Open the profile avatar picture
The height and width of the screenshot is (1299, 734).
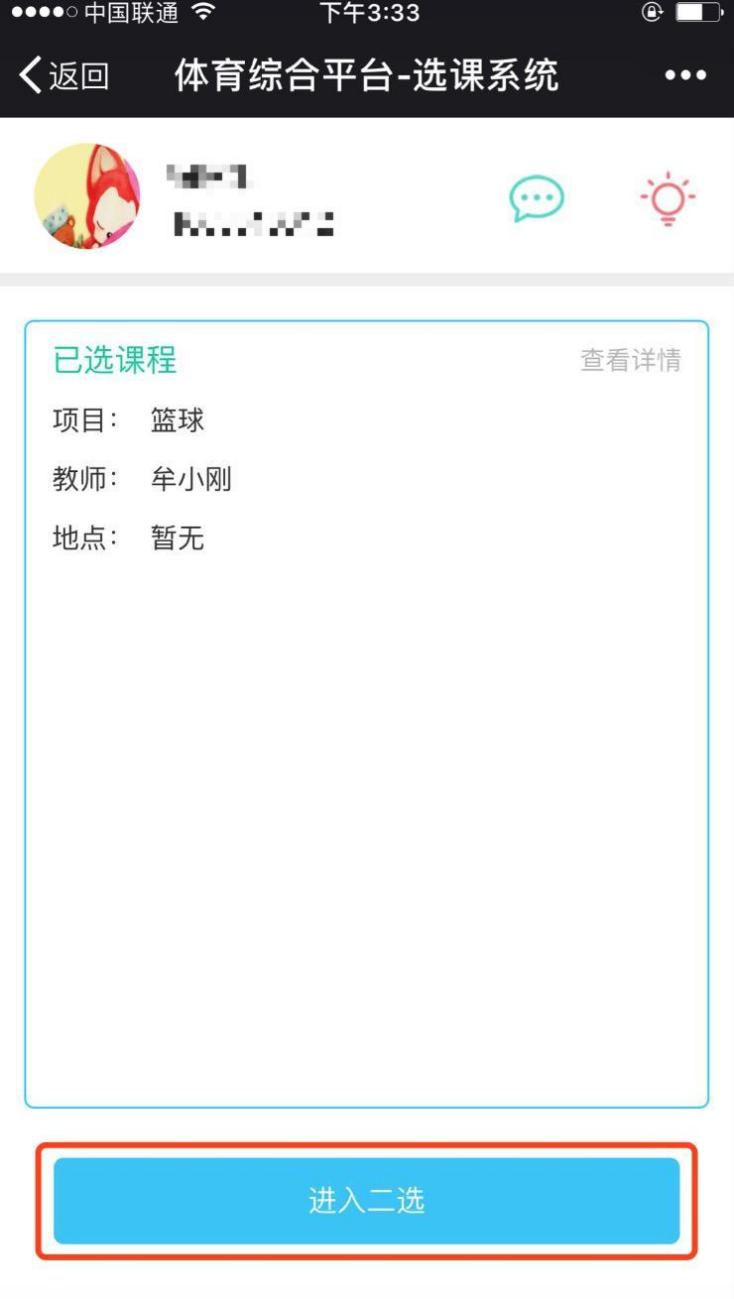[x=87, y=196]
